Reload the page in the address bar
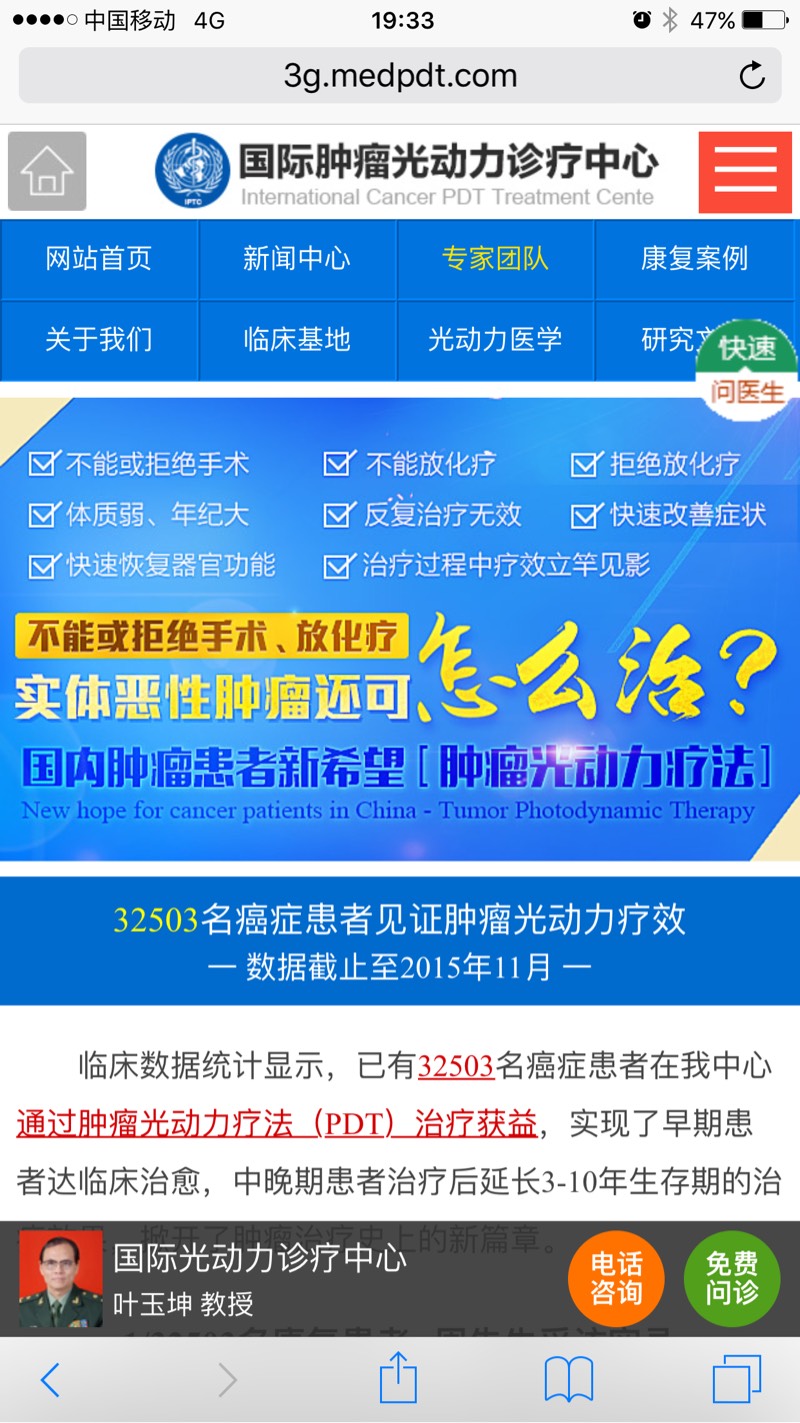Screen dimensions: 800x1423 751,76
